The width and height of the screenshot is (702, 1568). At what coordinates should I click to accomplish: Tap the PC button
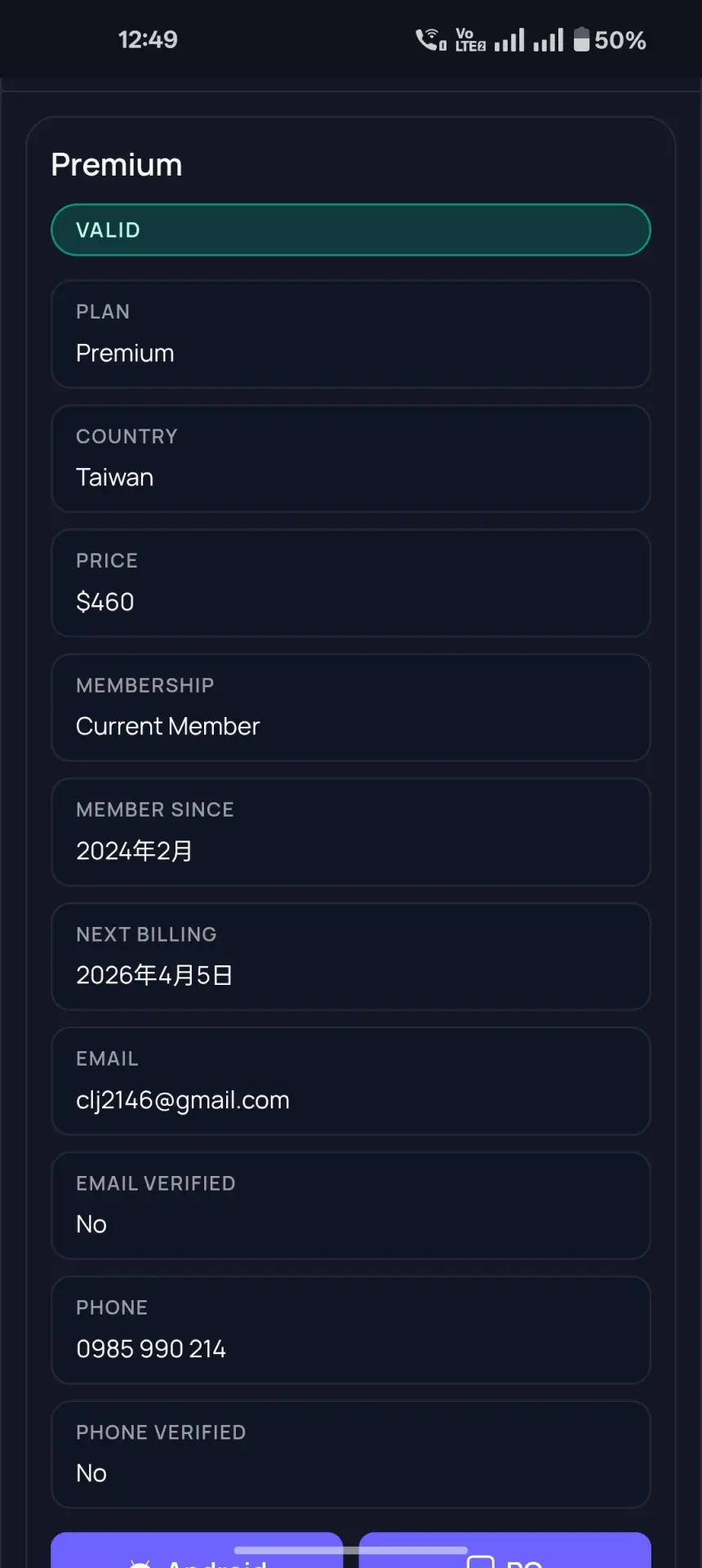504,1551
